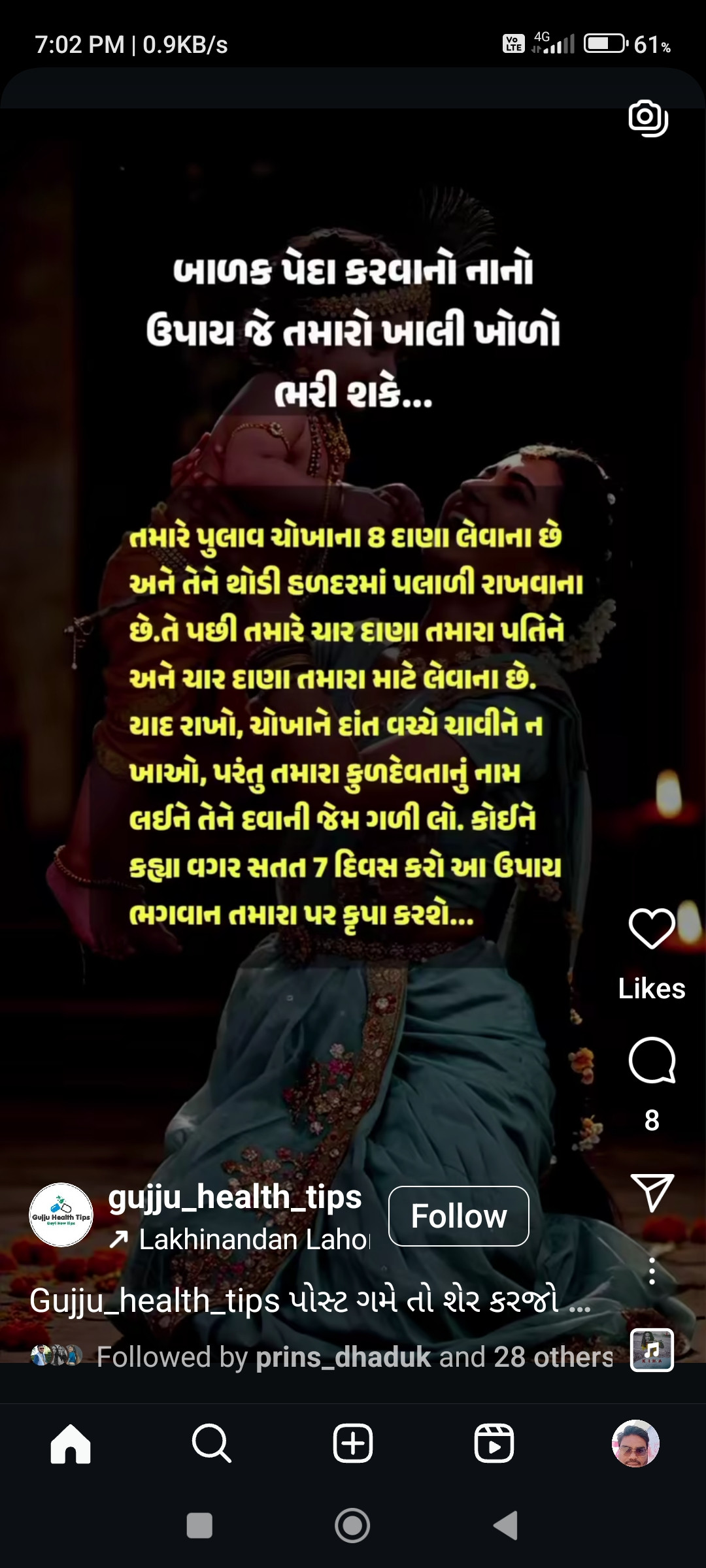Create a new post with plus tab
706x1568 pixels.
point(353,1443)
